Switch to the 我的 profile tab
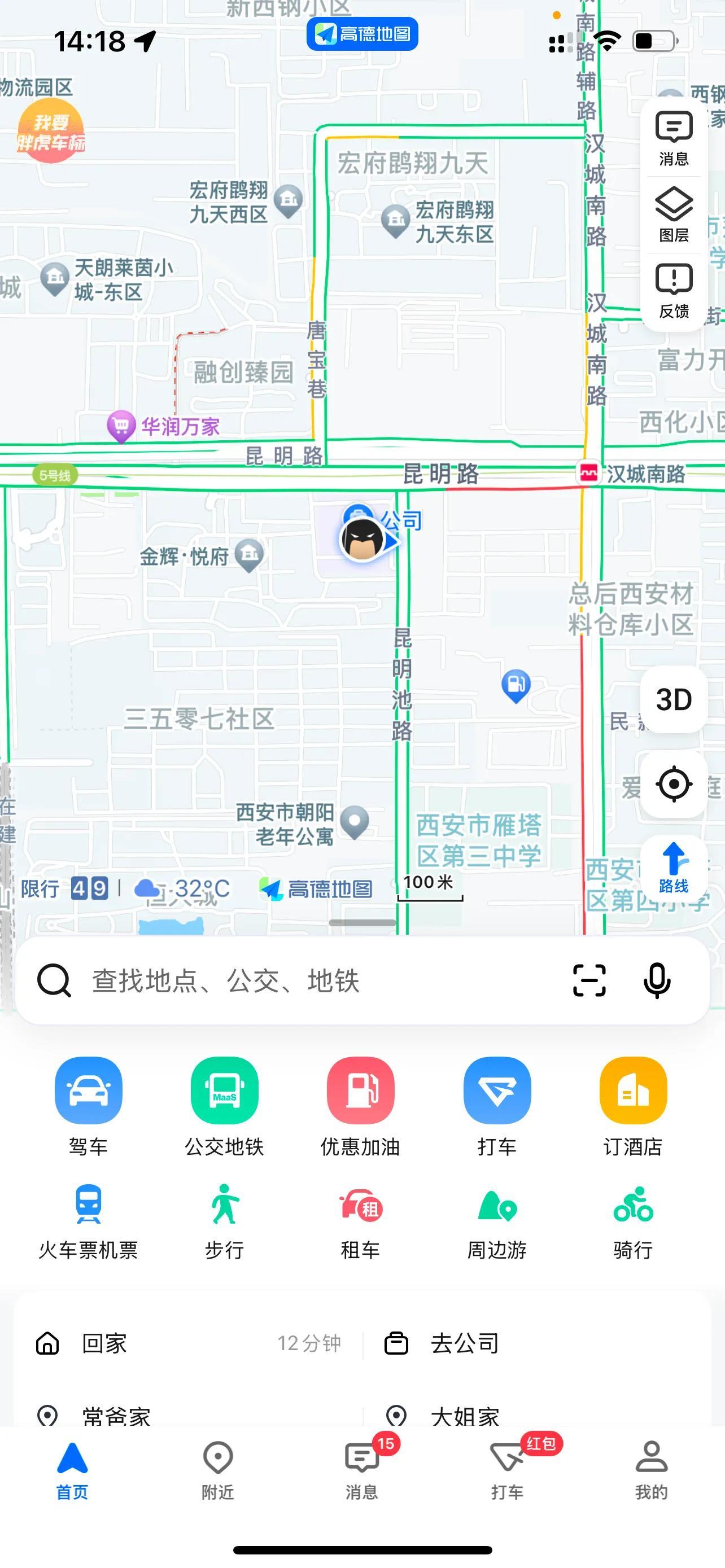The image size is (725, 1568). [x=652, y=1470]
